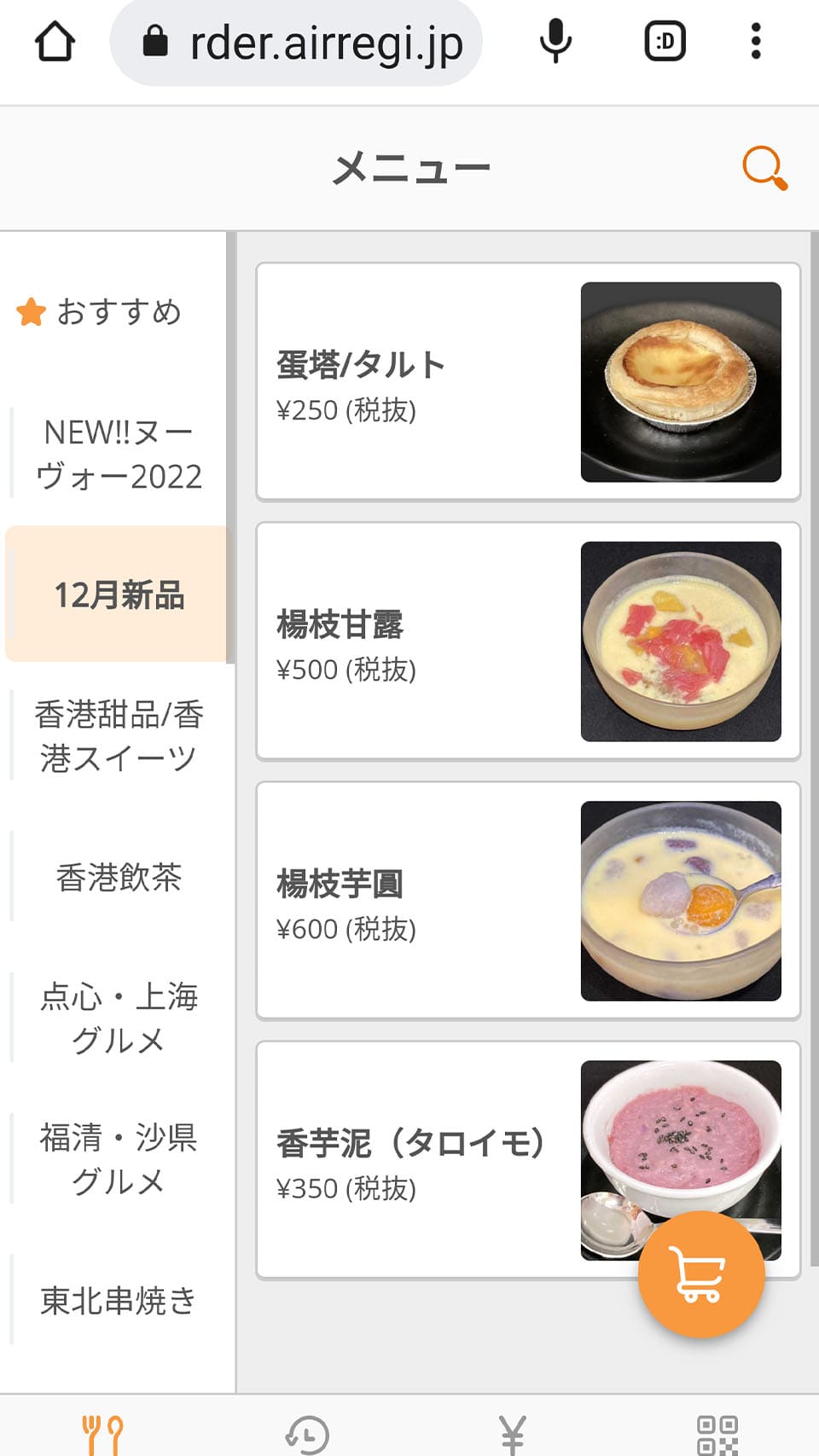Switch to the 香港飲茶 category

118,877
